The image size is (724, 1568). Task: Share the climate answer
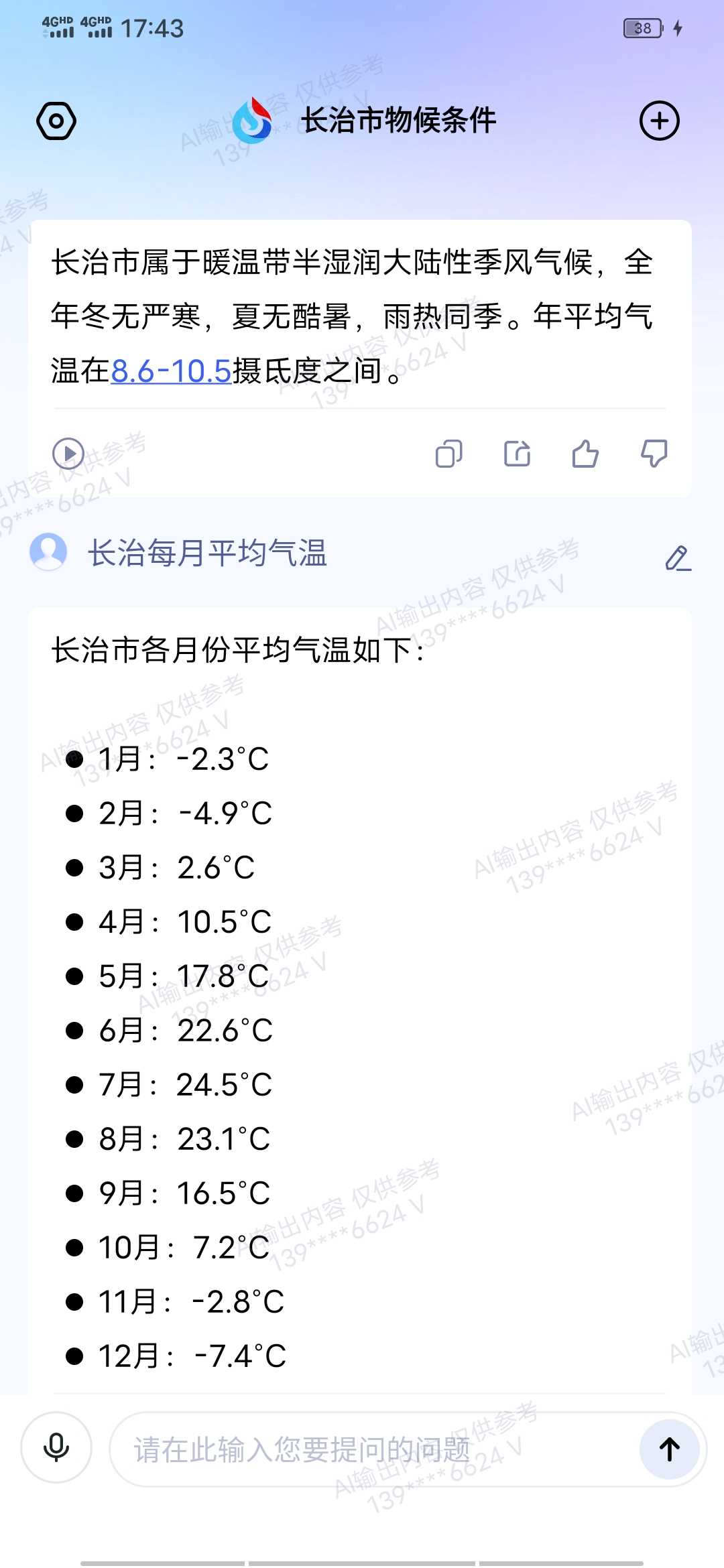(x=518, y=454)
